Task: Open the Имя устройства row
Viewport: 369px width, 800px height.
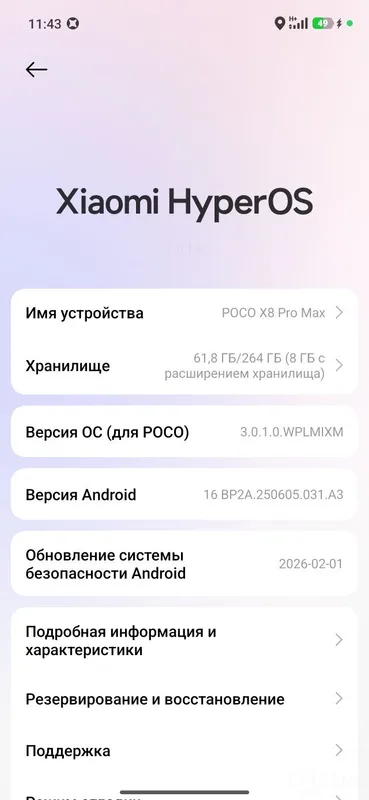Action: 184,313
